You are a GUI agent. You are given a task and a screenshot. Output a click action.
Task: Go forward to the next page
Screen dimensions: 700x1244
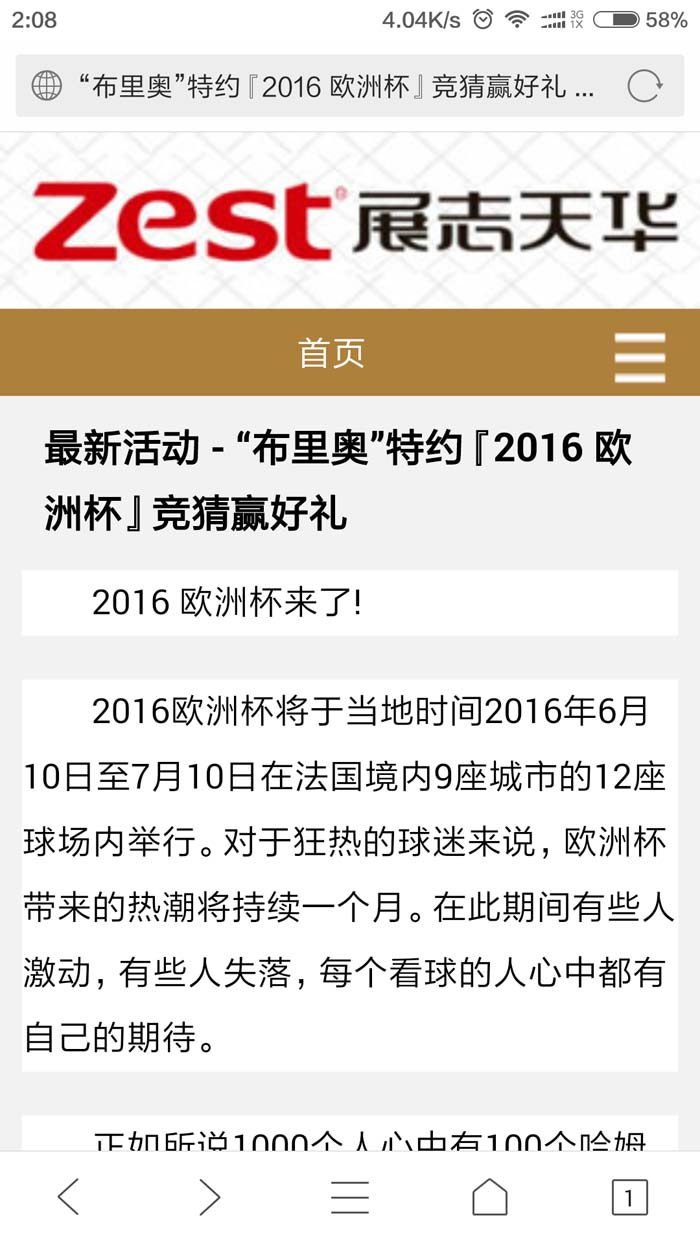click(x=209, y=1196)
